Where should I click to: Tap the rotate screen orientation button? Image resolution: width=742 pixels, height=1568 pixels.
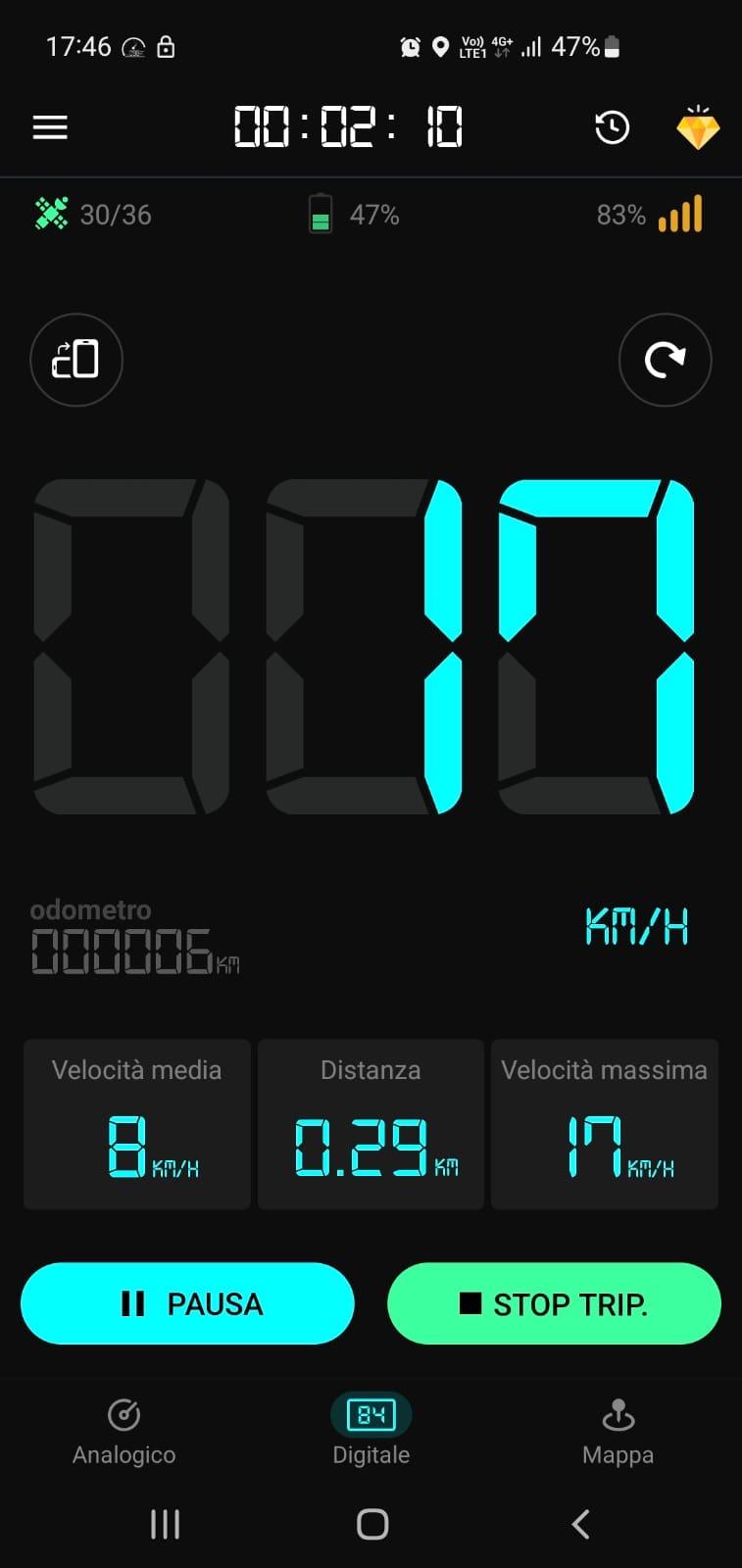(76, 360)
